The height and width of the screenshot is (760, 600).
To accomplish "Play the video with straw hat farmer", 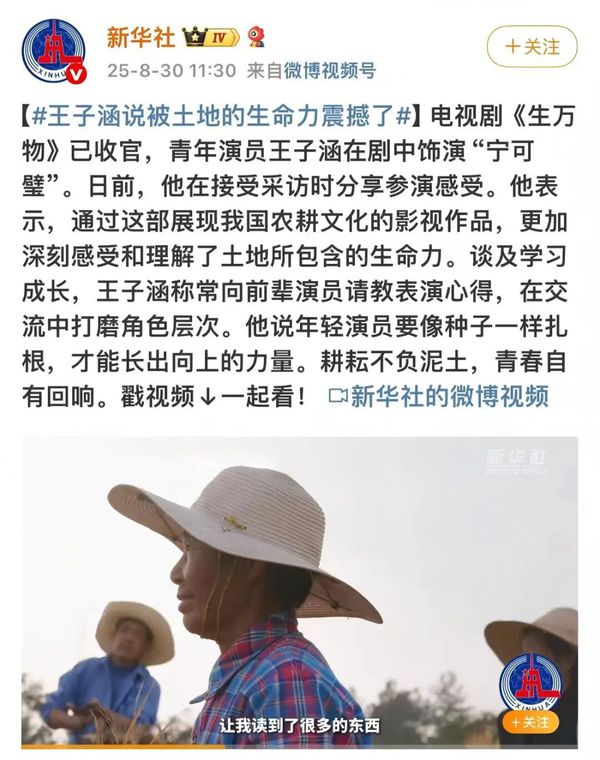I will 300,590.
